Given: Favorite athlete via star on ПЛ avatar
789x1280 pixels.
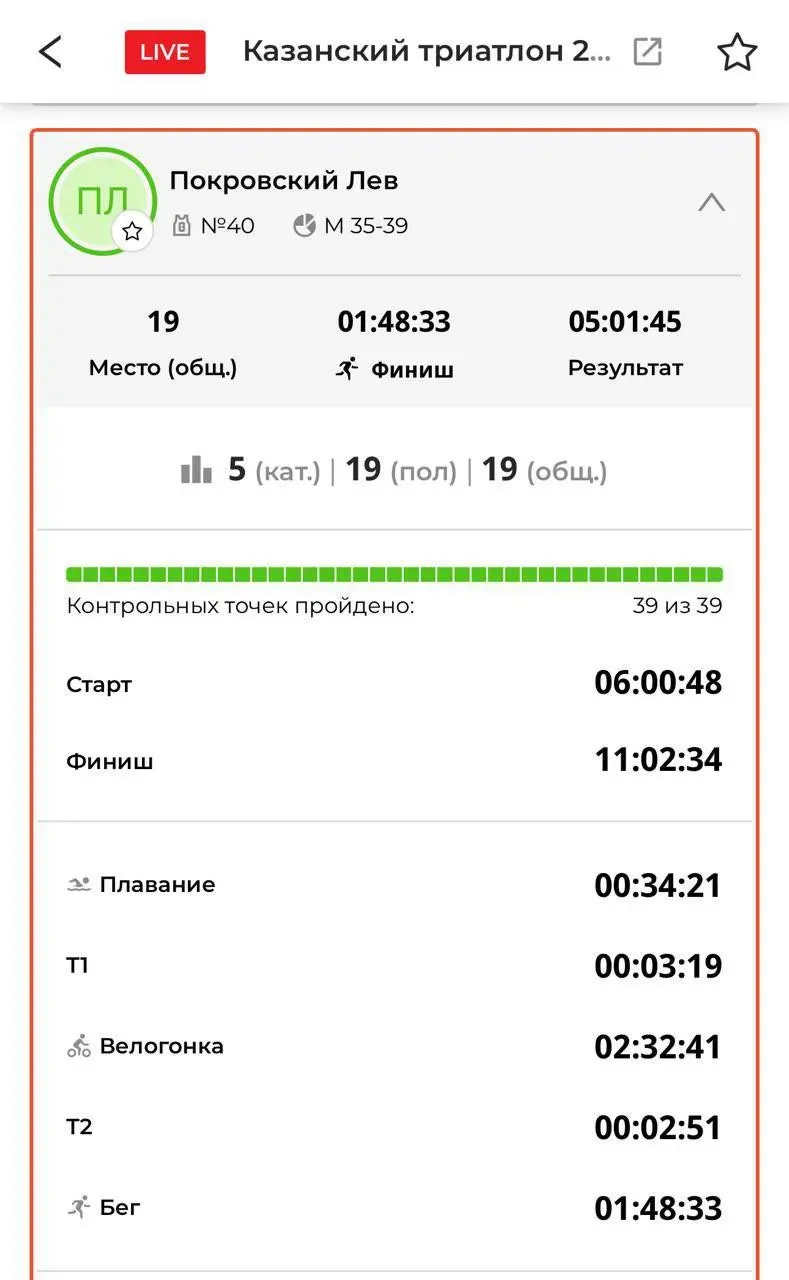Looking at the screenshot, I should click(x=132, y=232).
